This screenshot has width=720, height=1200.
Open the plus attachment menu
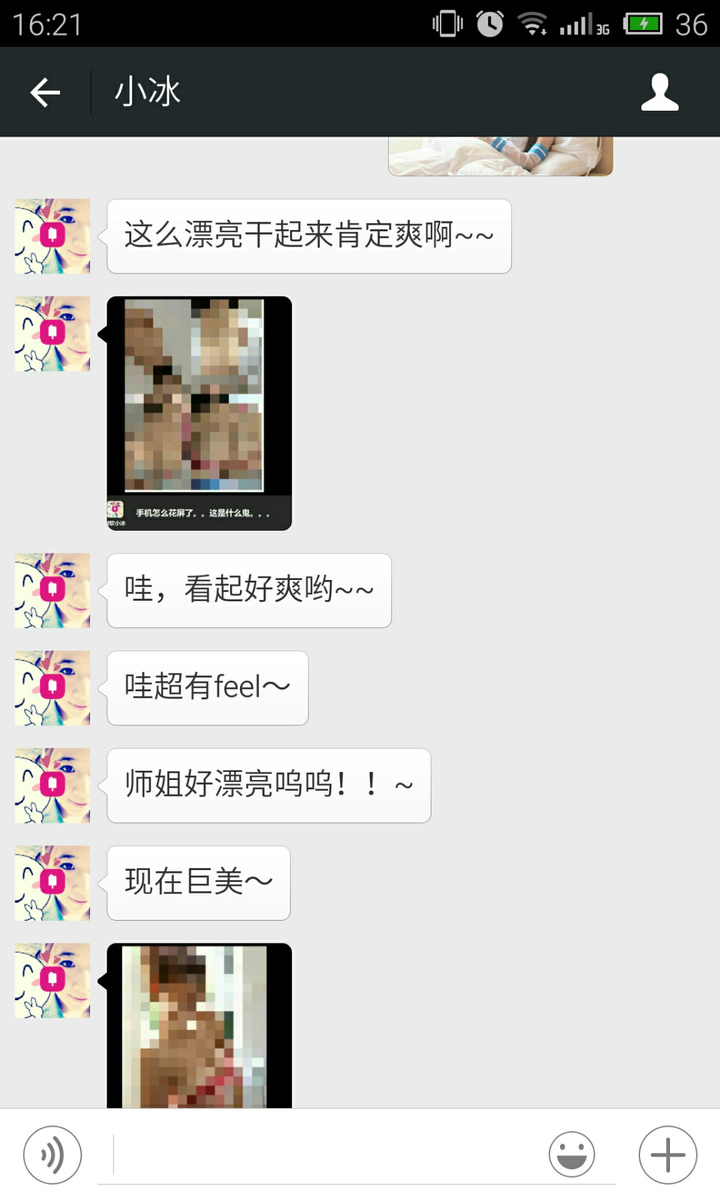pos(667,1155)
